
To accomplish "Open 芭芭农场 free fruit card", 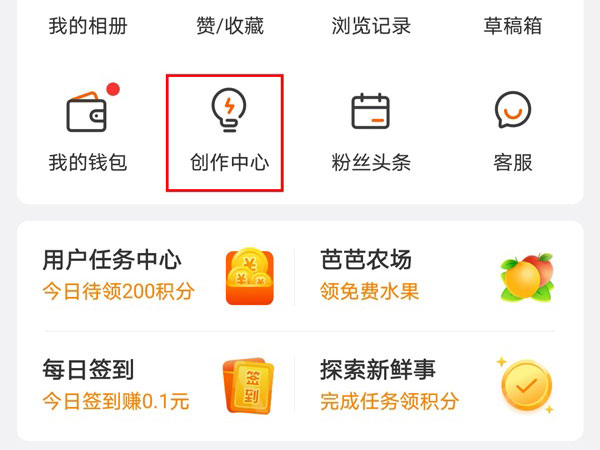I will click(435, 276).
